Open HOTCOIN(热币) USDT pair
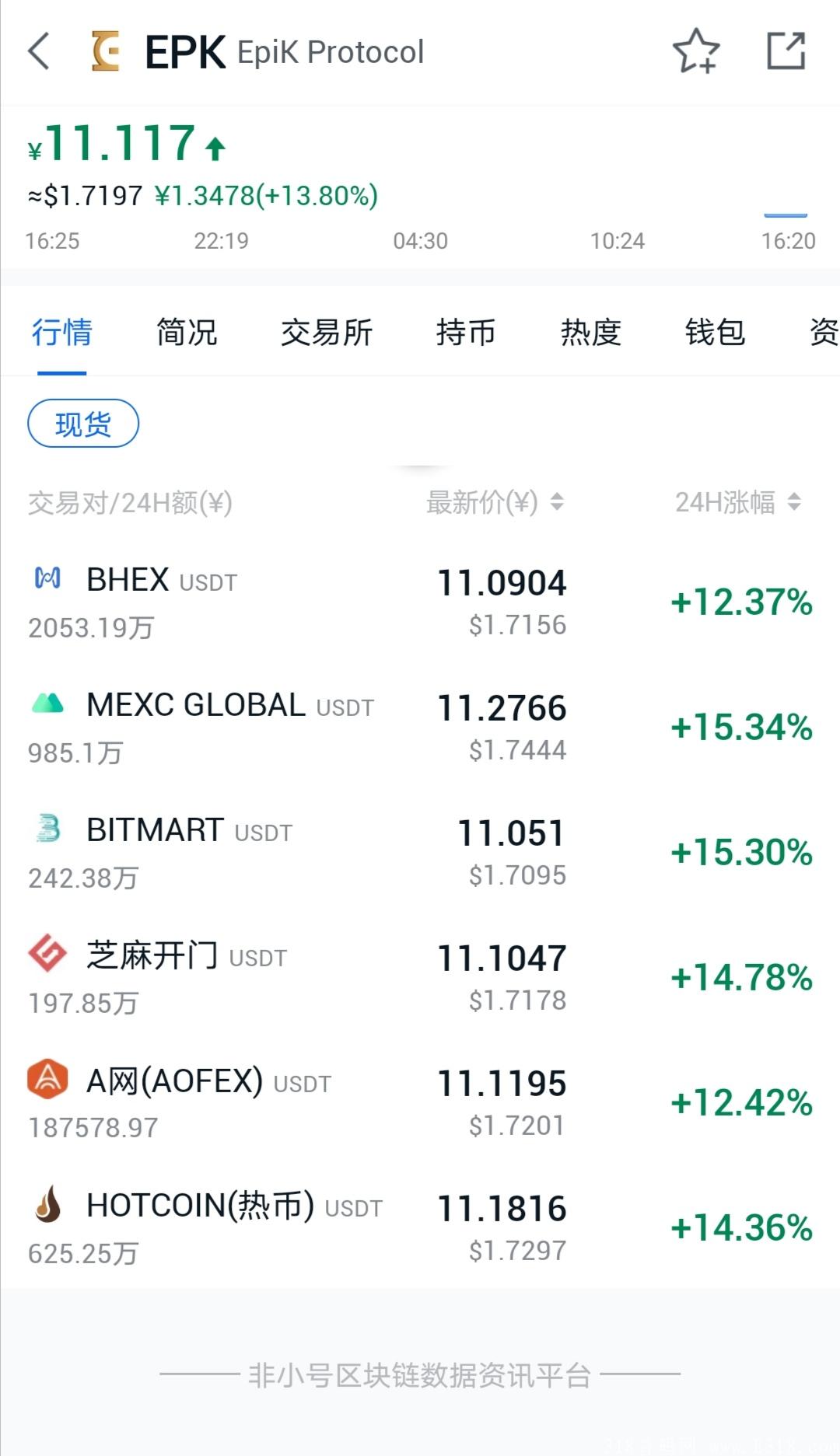This screenshot has height=1456, width=840. [420, 1228]
